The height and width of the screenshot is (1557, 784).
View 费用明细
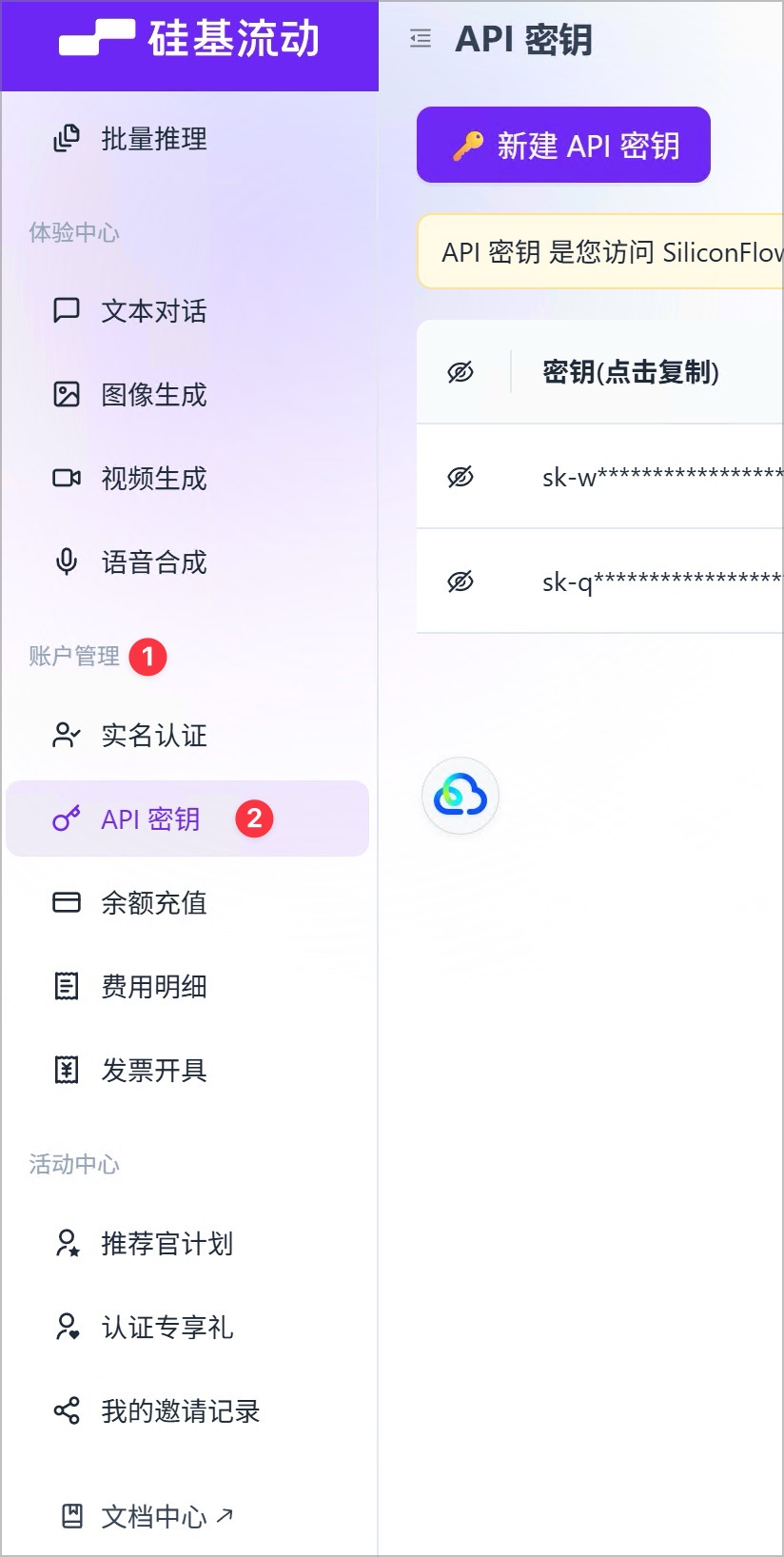(152, 987)
